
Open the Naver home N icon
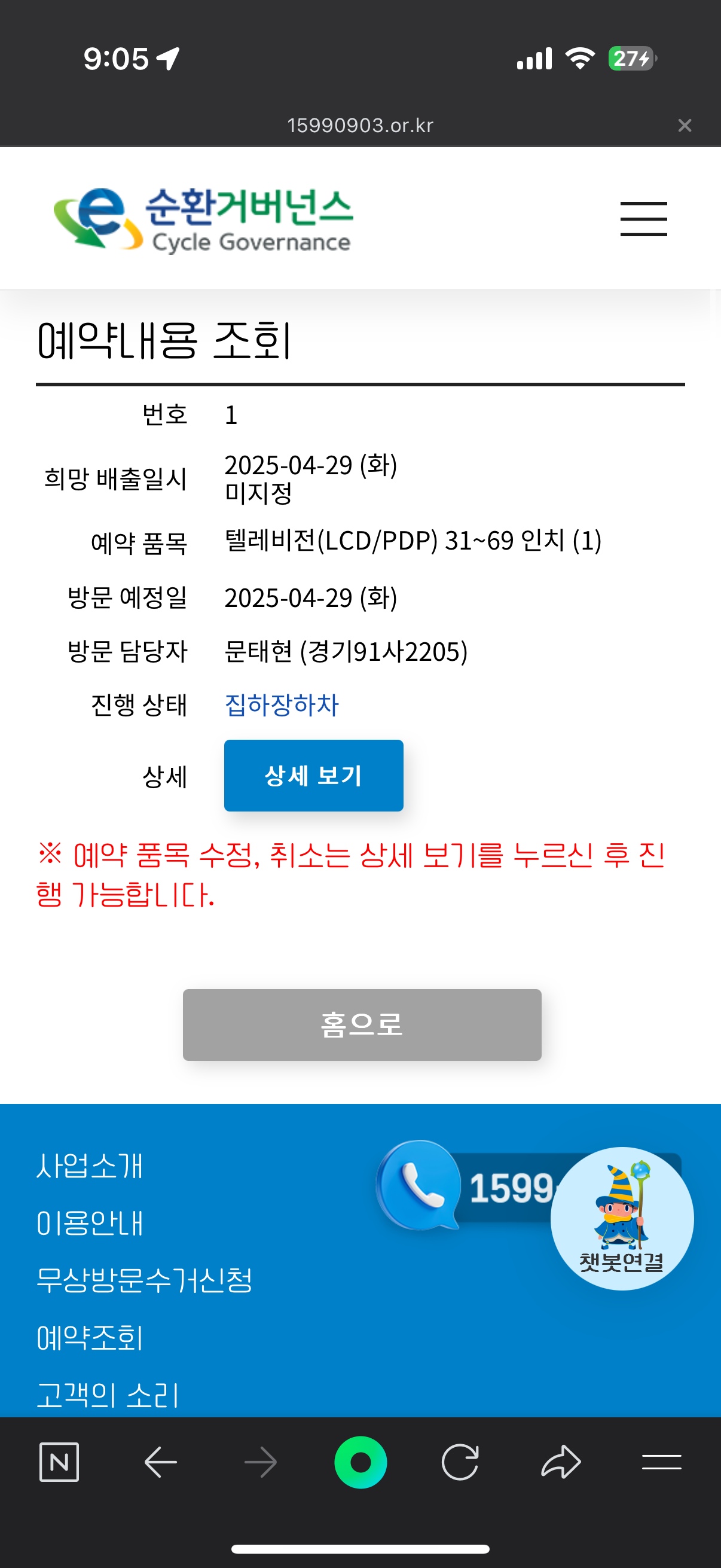pyautogui.click(x=59, y=1462)
